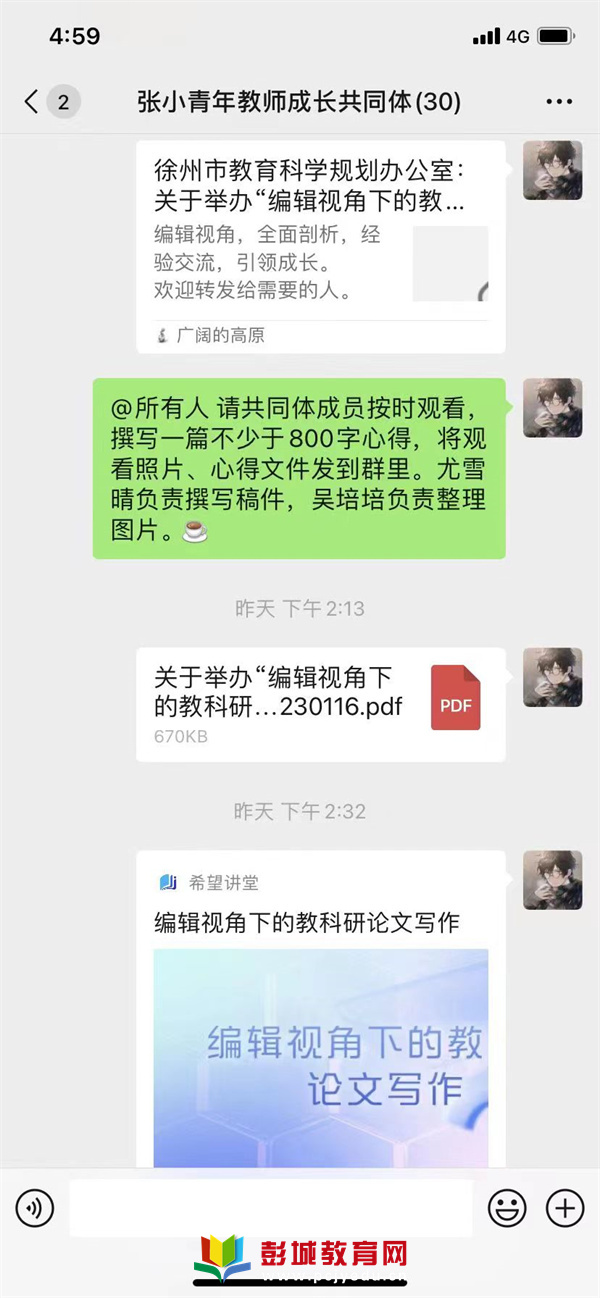Screen dimensions: 600x1298
Task: Open avatar next to the @所有人 message
Action: tap(552, 408)
